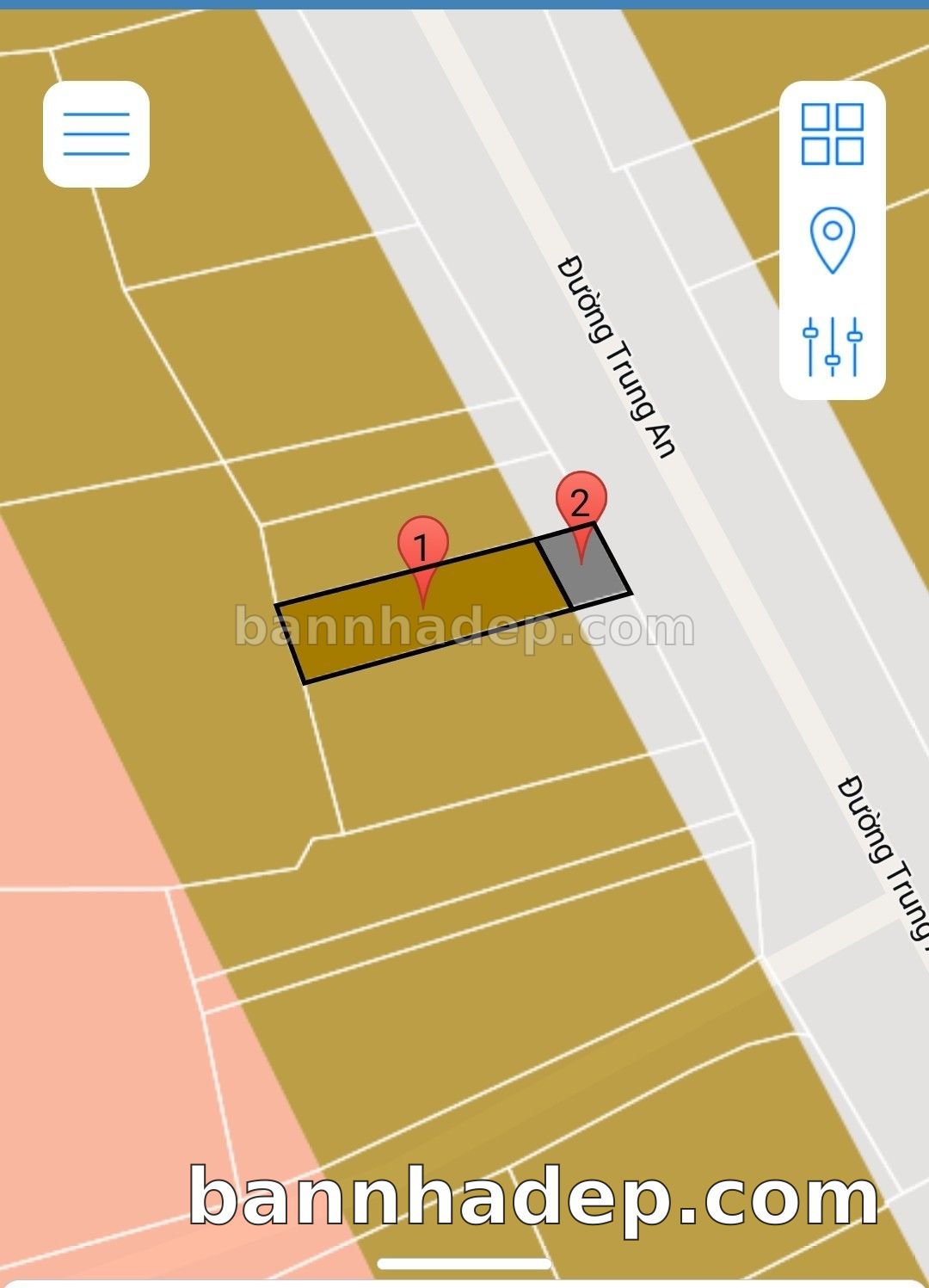The image size is (929, 1288).
Task: Select map marker 2
Action: point(581,505)
